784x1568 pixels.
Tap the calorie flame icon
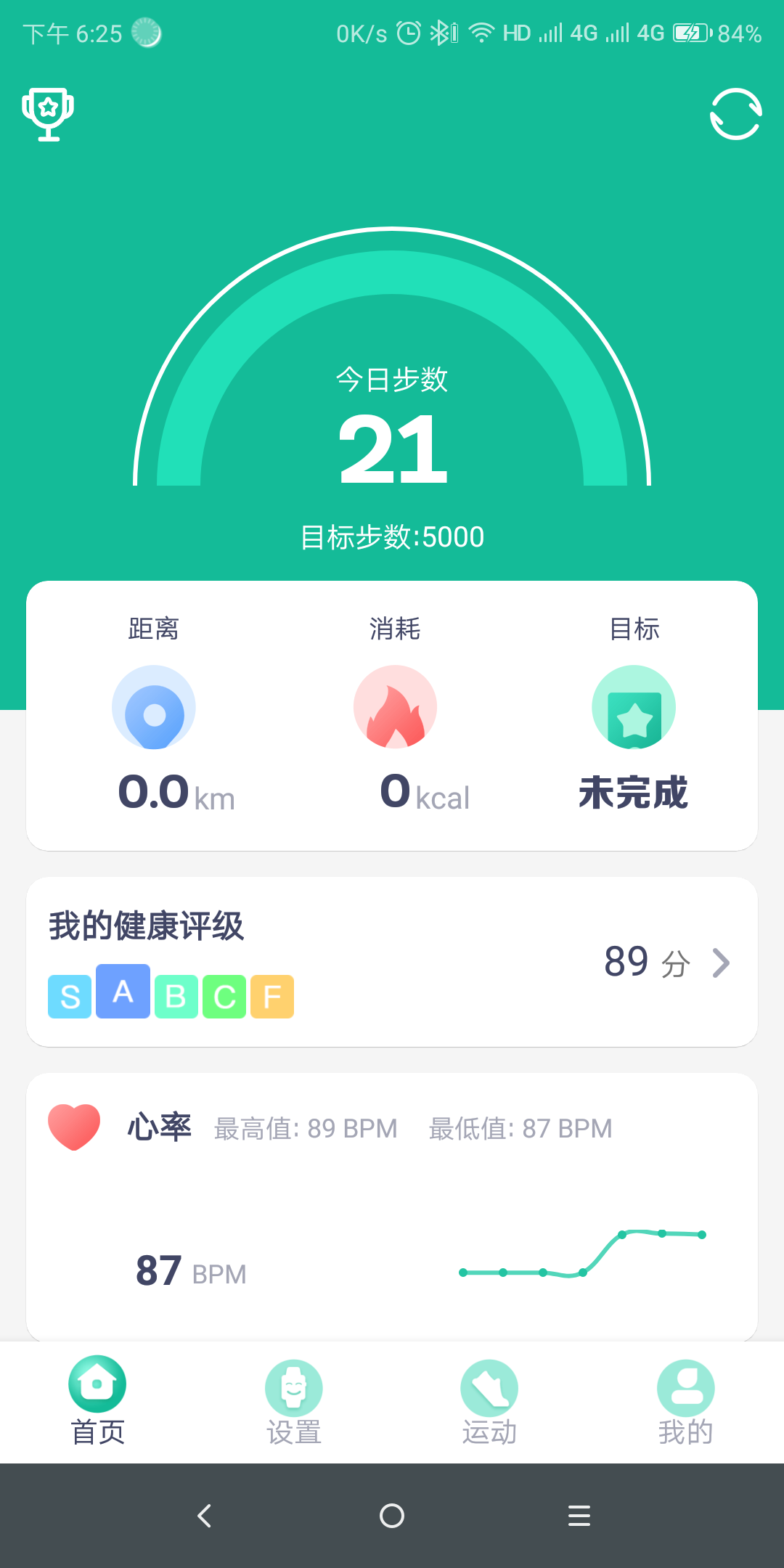[x=394, y=709]
